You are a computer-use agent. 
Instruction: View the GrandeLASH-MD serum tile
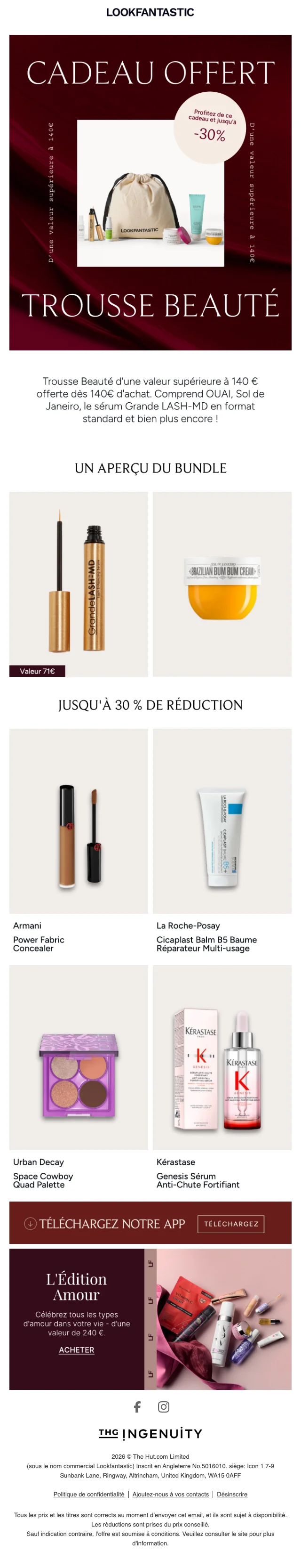click(x=79, y=583)
